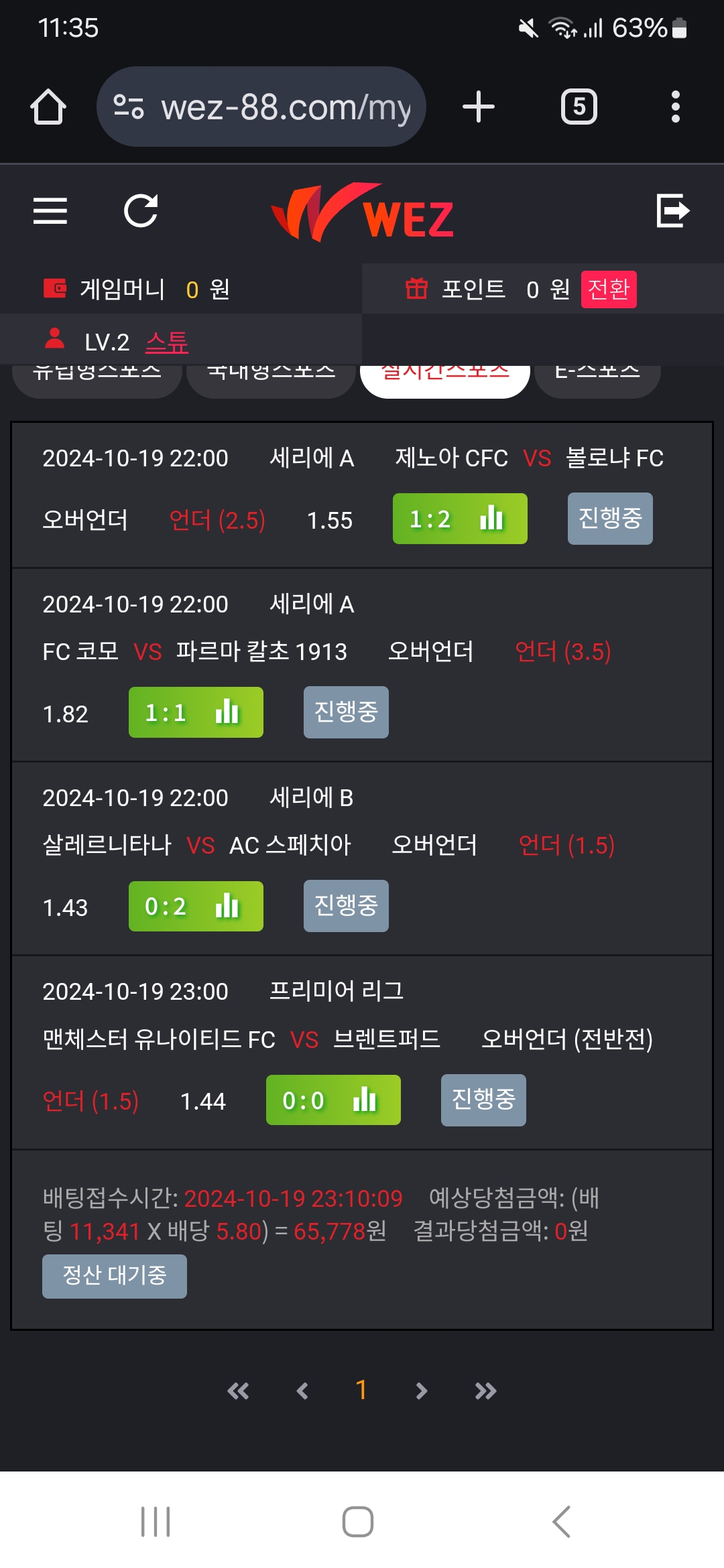This screenshot has height=1568, width=724.
Task: Tap the system back button
Action: tap(561, 1521)
